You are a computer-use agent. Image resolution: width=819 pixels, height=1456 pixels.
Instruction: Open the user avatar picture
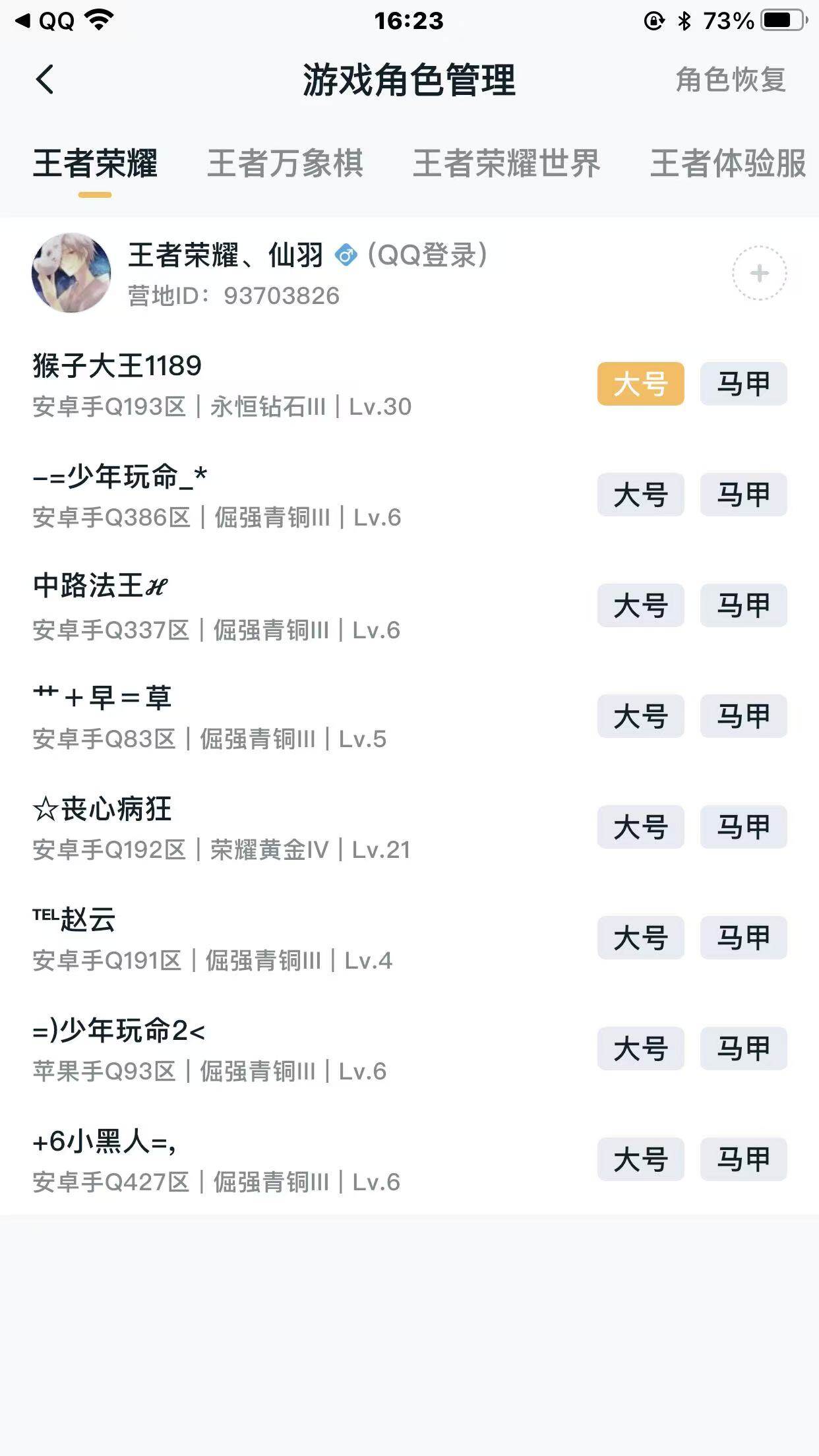point(70,272)
